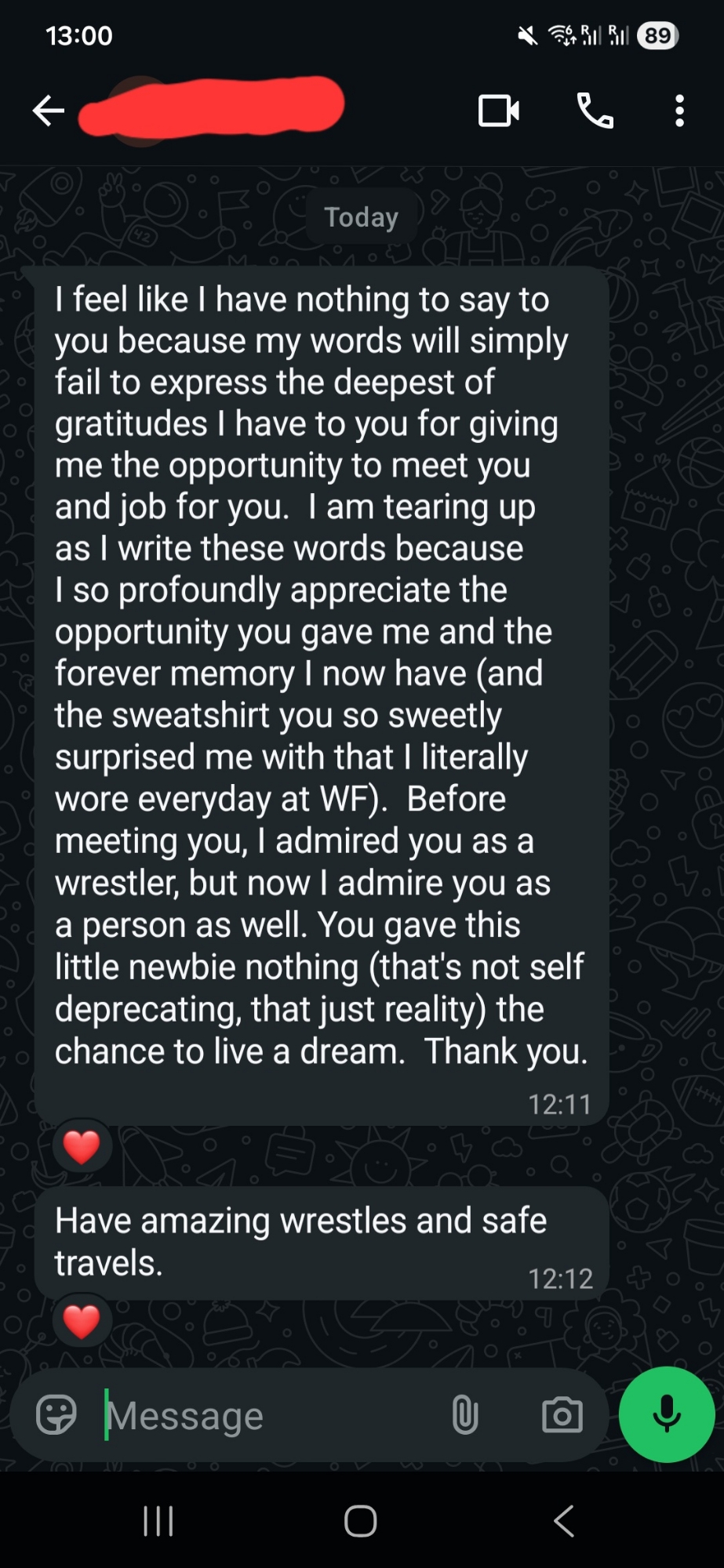Screen dimensions: 724x1568
Task: Go back to the chat list
Action: click(48, 111)
